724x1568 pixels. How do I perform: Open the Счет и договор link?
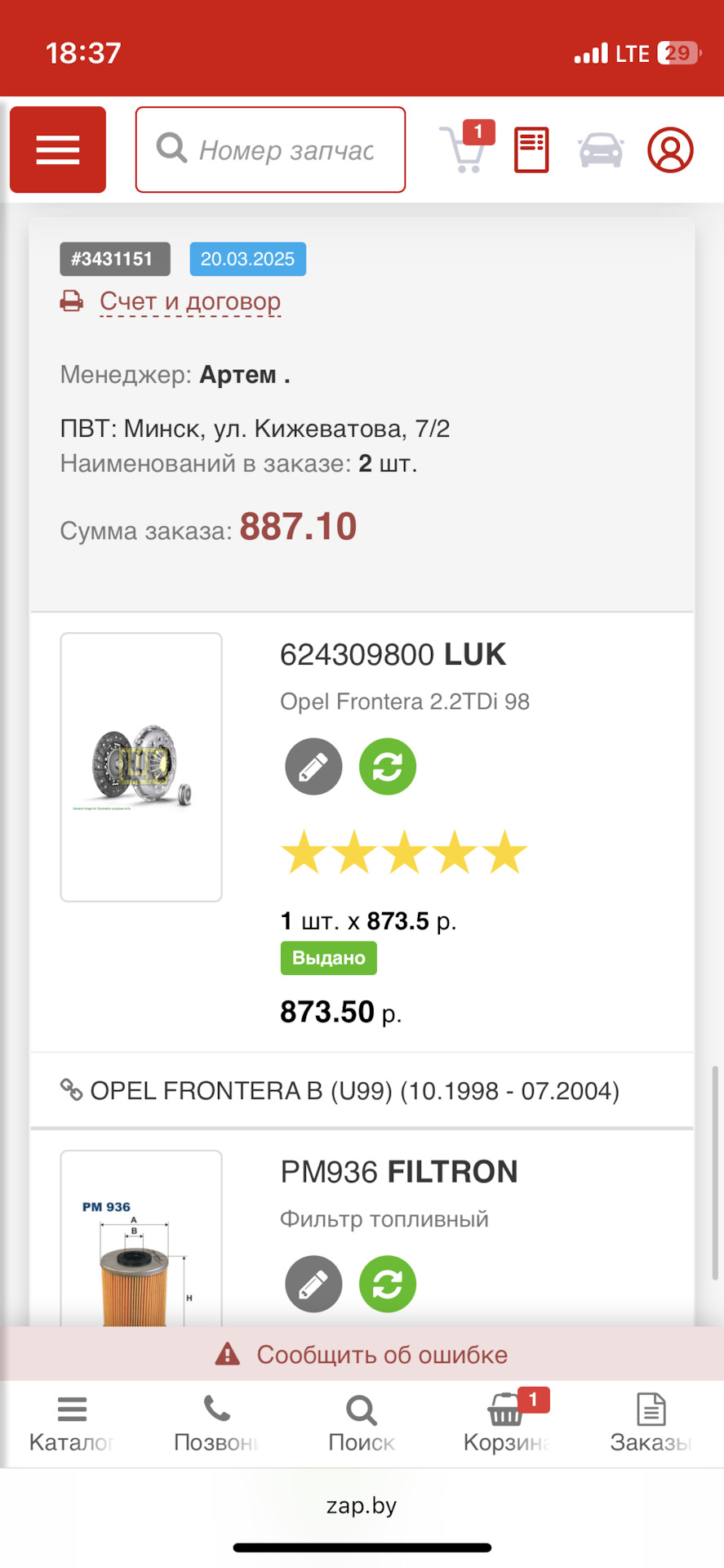(x=189, y=301)
